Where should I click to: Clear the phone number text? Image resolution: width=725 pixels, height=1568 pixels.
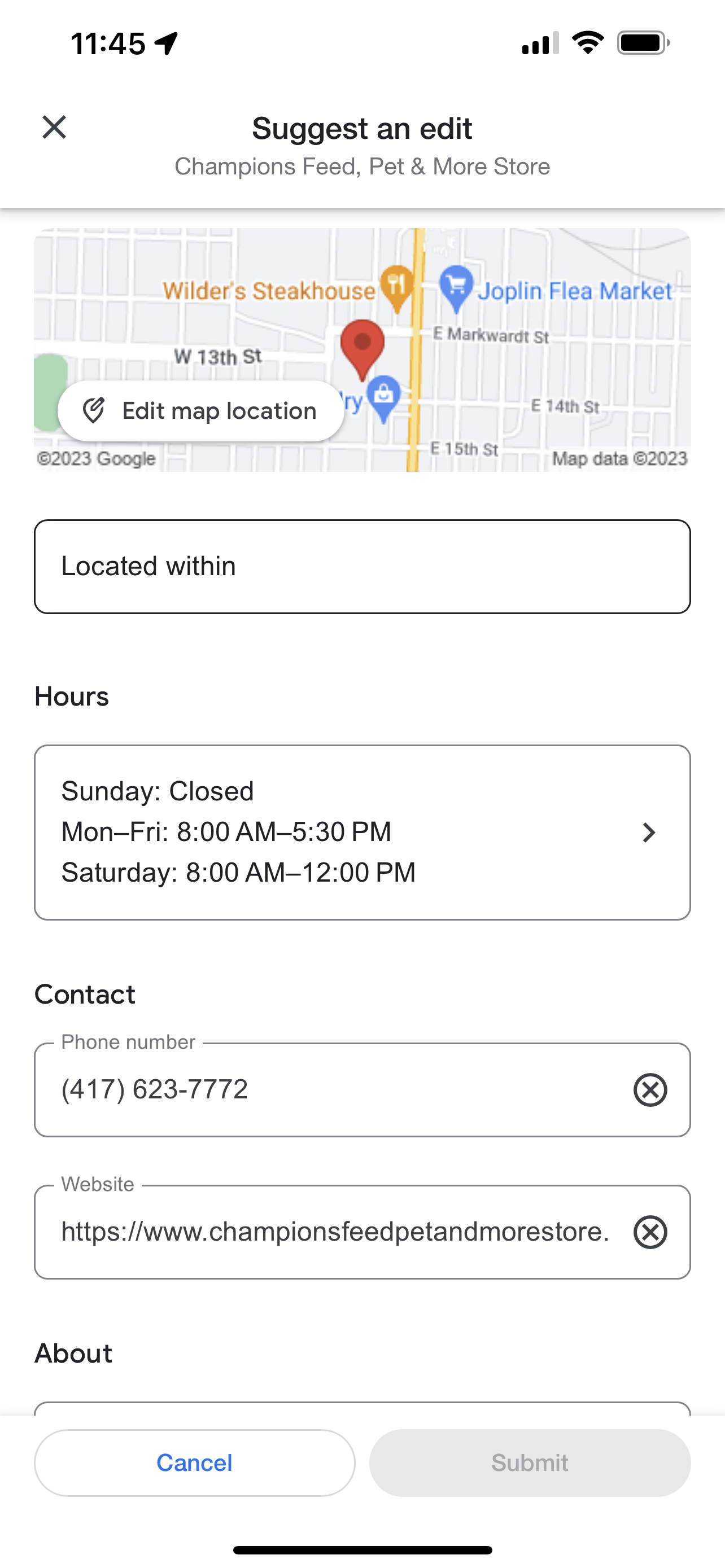[650, 1089]
